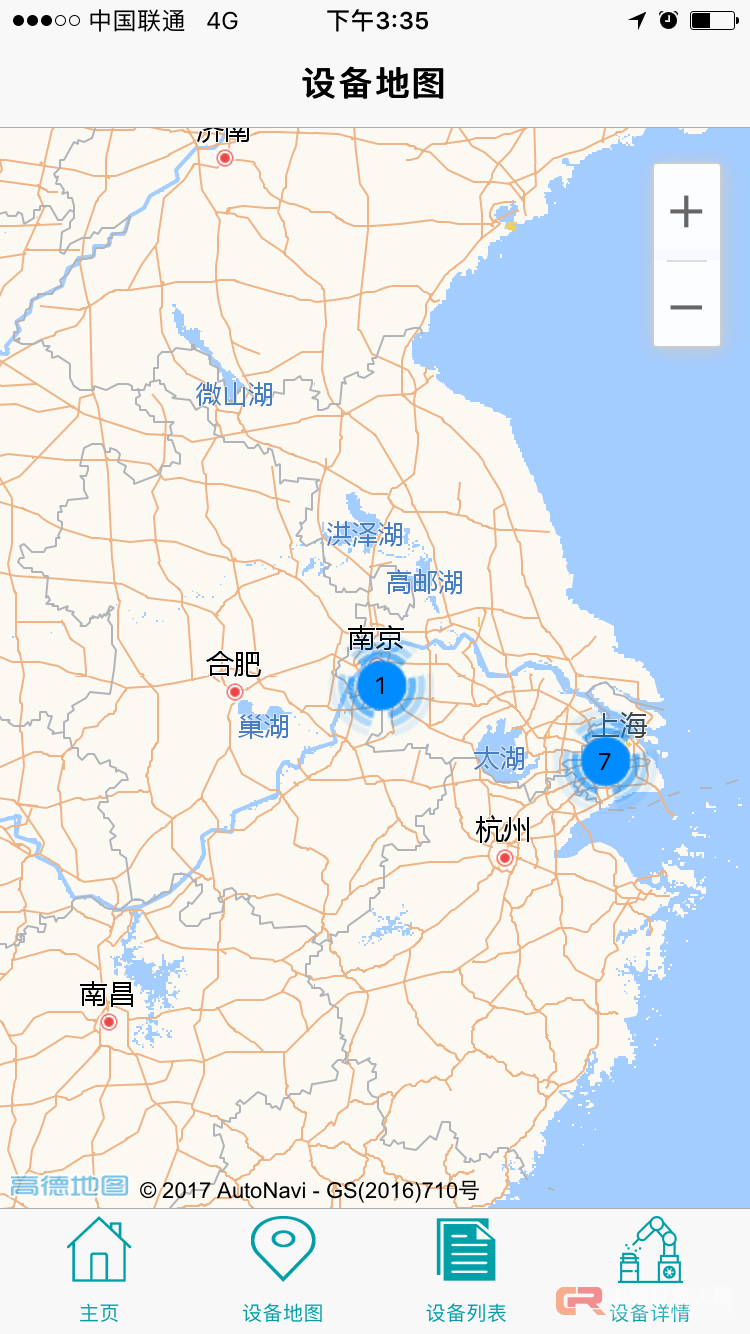This screenshot has width=750, height=1334.
Task: Click the zoom in plus icon
Action: coord(686,210)
